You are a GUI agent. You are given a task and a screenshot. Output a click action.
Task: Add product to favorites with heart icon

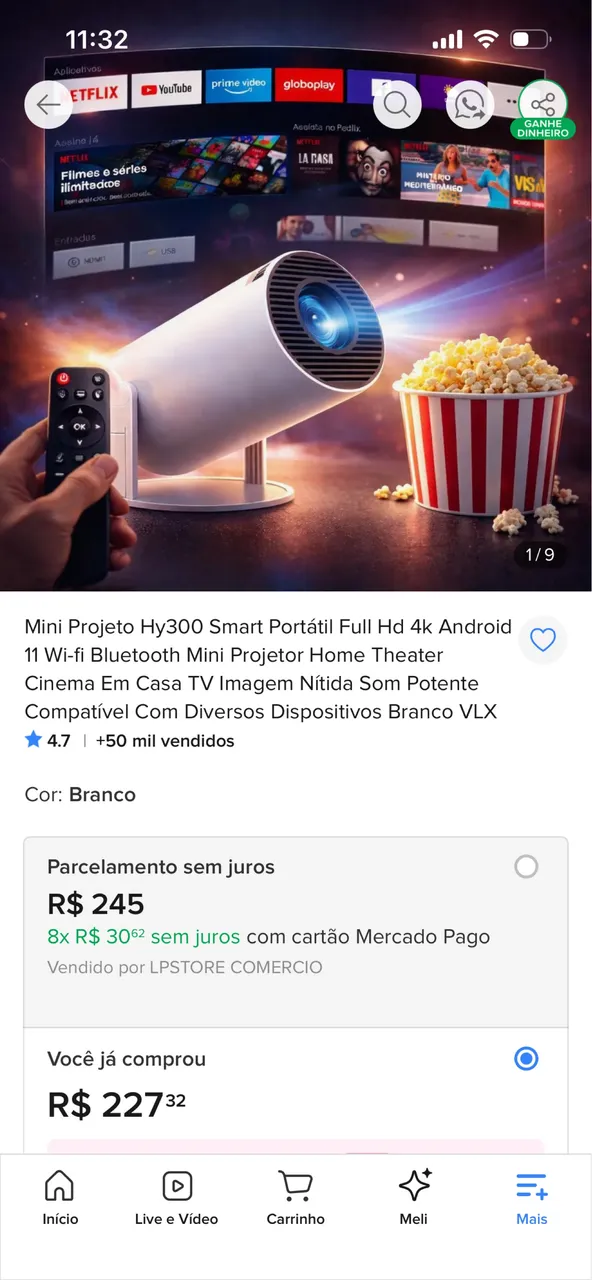(543, 640)
